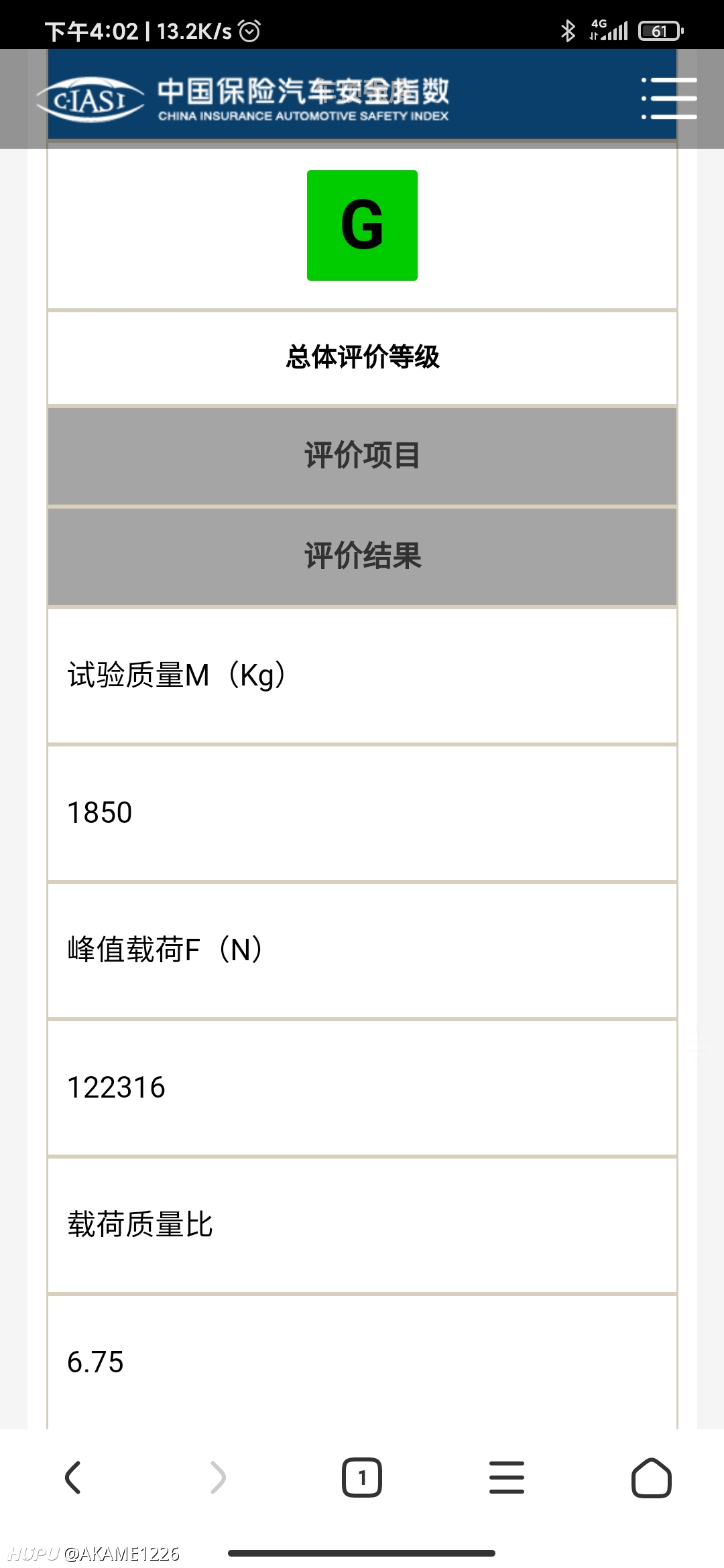Go back to the previous page
The height and width of the screenshot is (1568, 724).
73,1478
